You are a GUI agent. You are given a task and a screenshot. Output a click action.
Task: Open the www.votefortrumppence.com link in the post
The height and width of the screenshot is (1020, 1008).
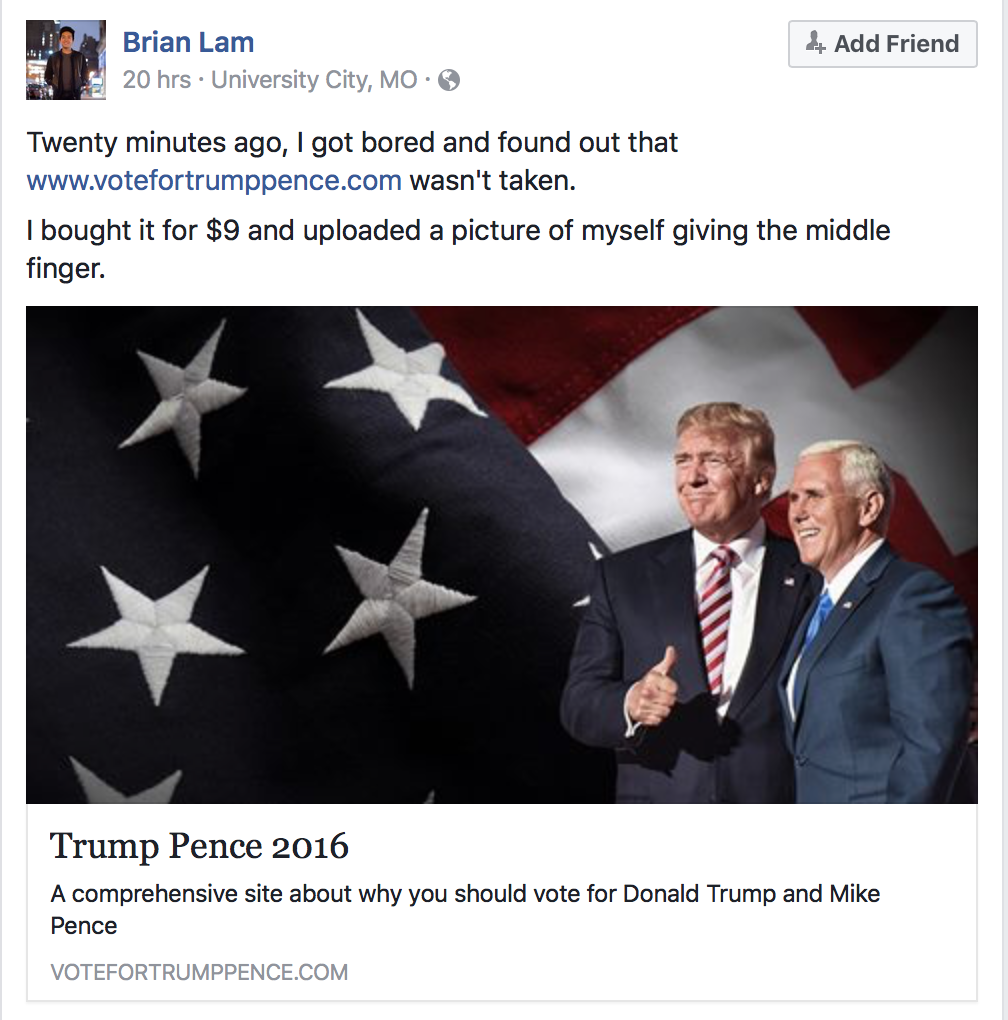click(214, 181)
